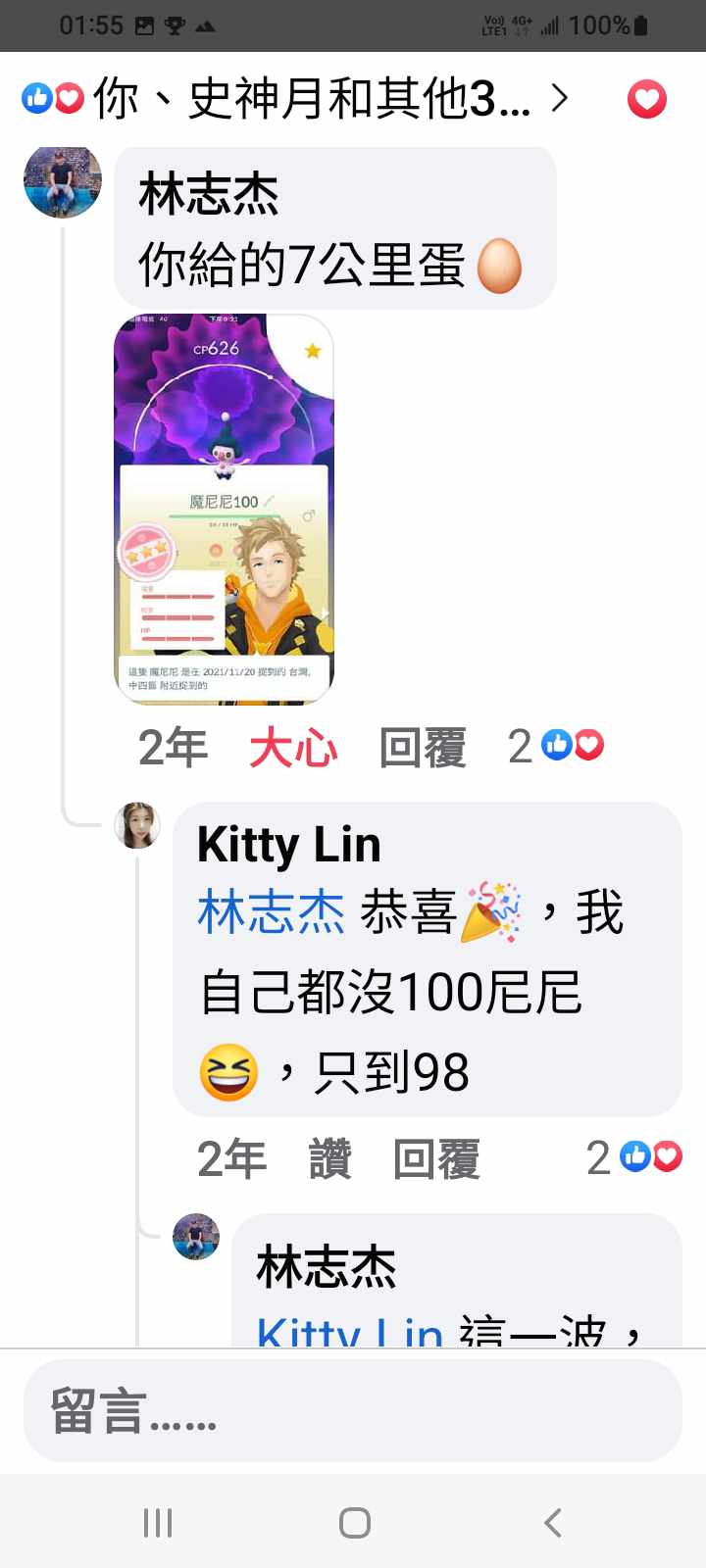The image size is (706, 1568).
Task: Like Kitty Lin's reply with 讚
Action: click(329, 1159)
